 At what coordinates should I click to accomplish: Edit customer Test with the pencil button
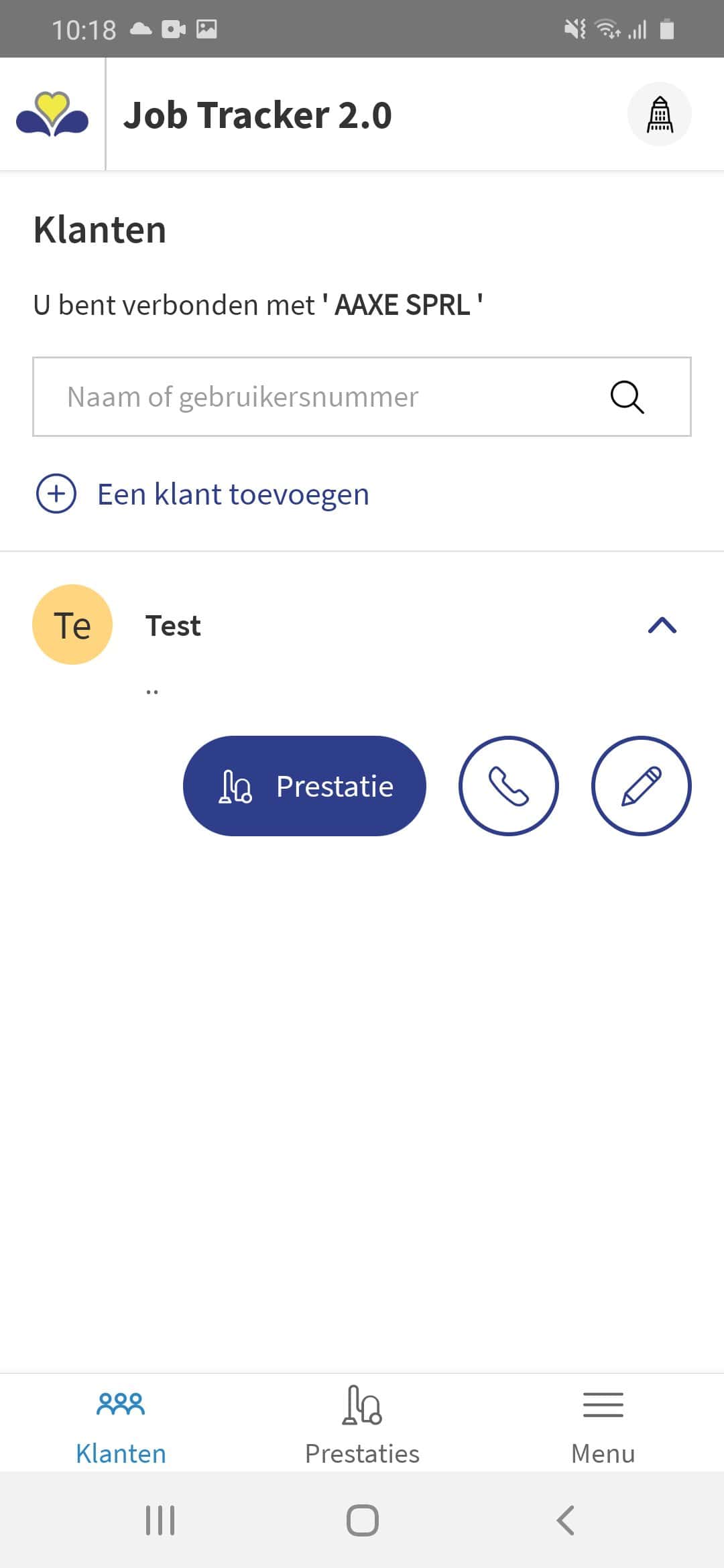point(641,786)
